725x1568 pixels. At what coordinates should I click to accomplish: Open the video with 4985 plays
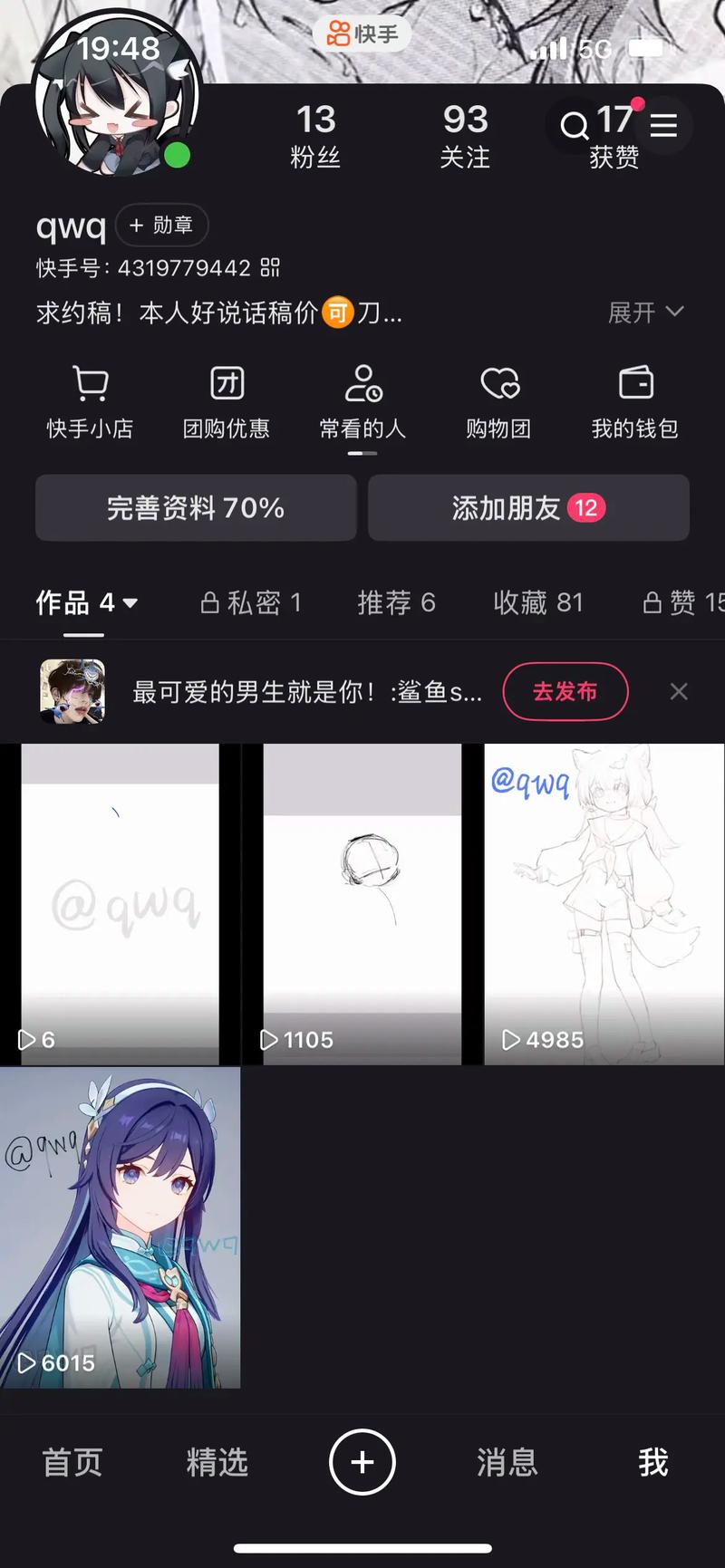click(x=604, y=903)
